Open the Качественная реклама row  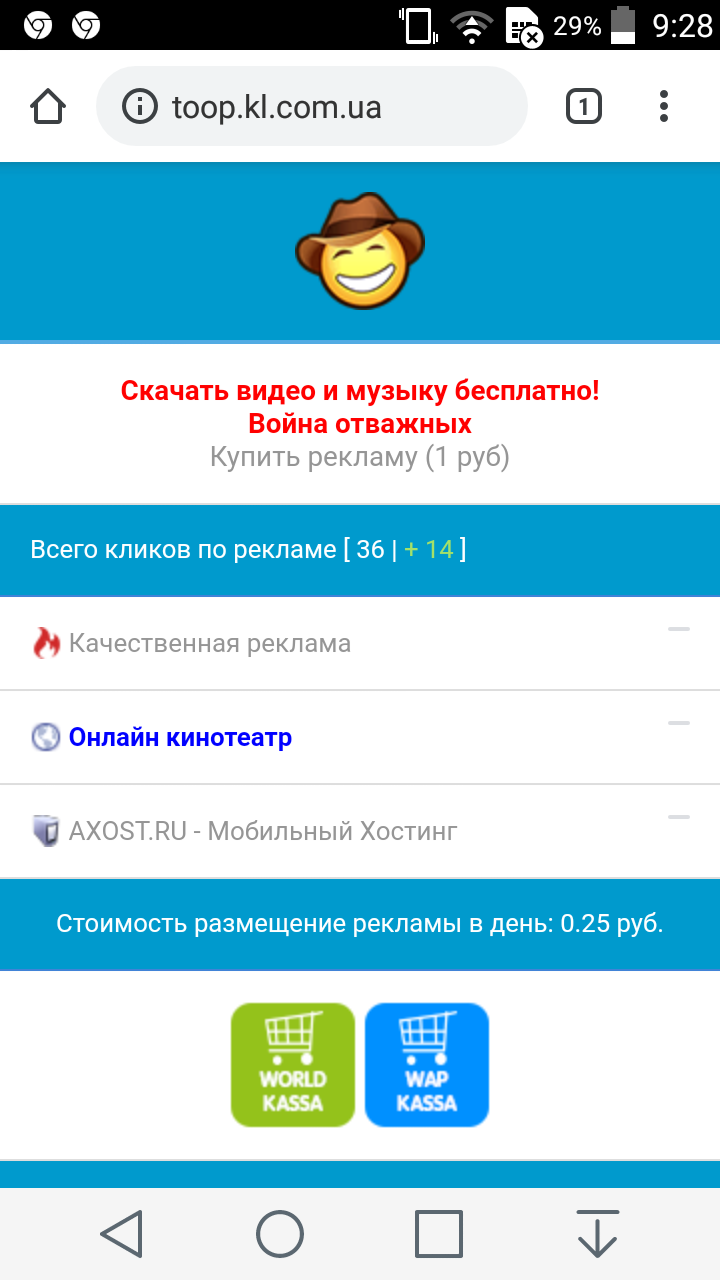(210, 643)
